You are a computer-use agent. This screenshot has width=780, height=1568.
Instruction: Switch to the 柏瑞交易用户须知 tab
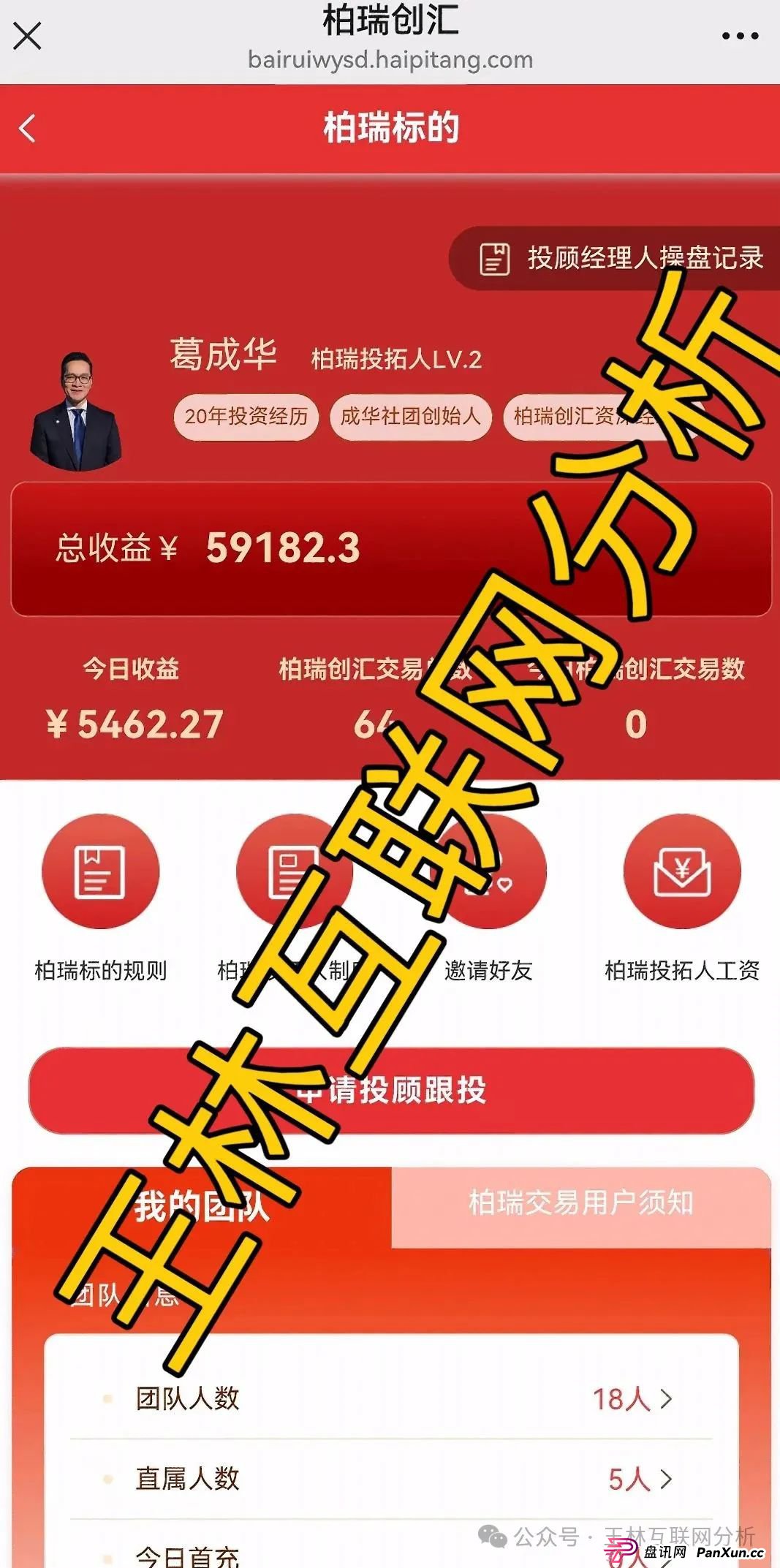tap(583, 1203)
